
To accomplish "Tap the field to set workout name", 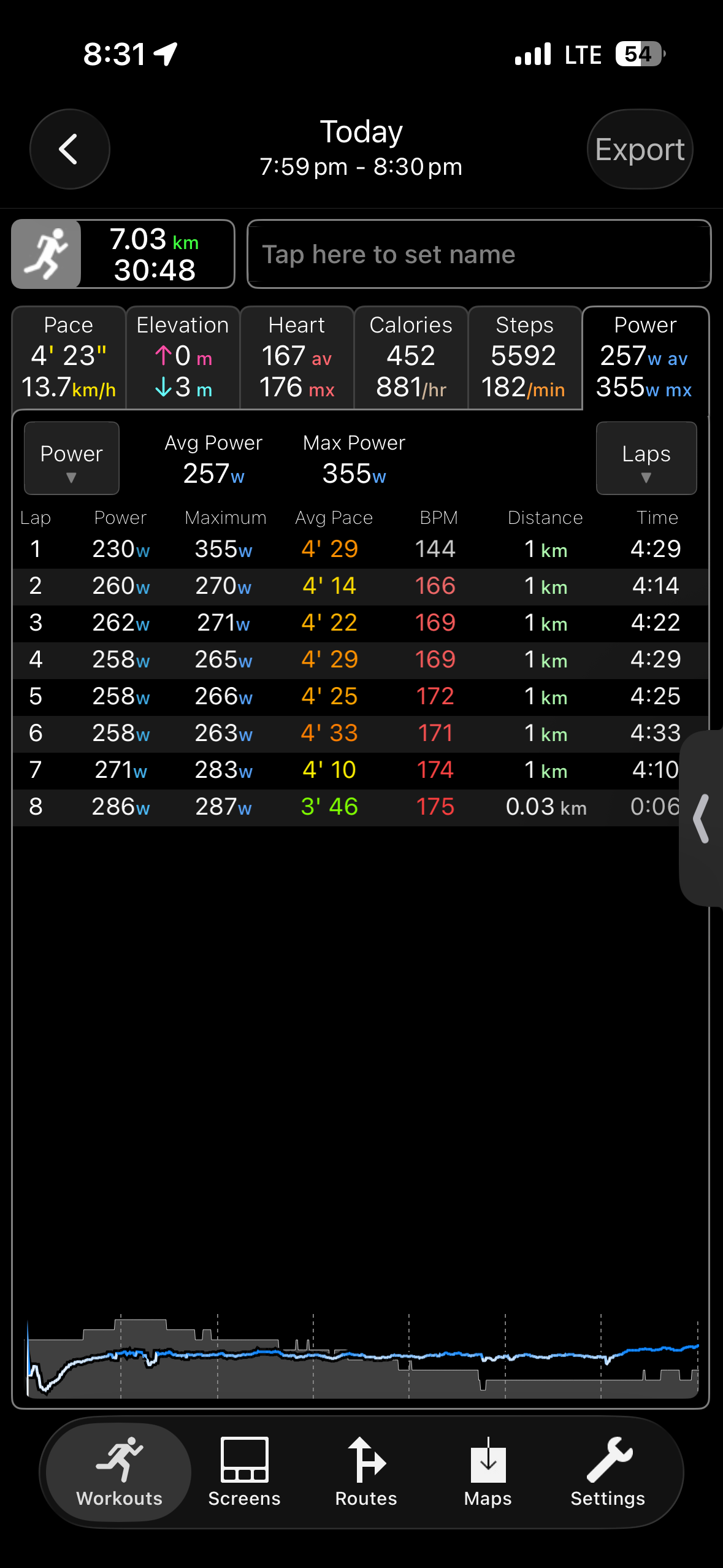I will [479, 254].
